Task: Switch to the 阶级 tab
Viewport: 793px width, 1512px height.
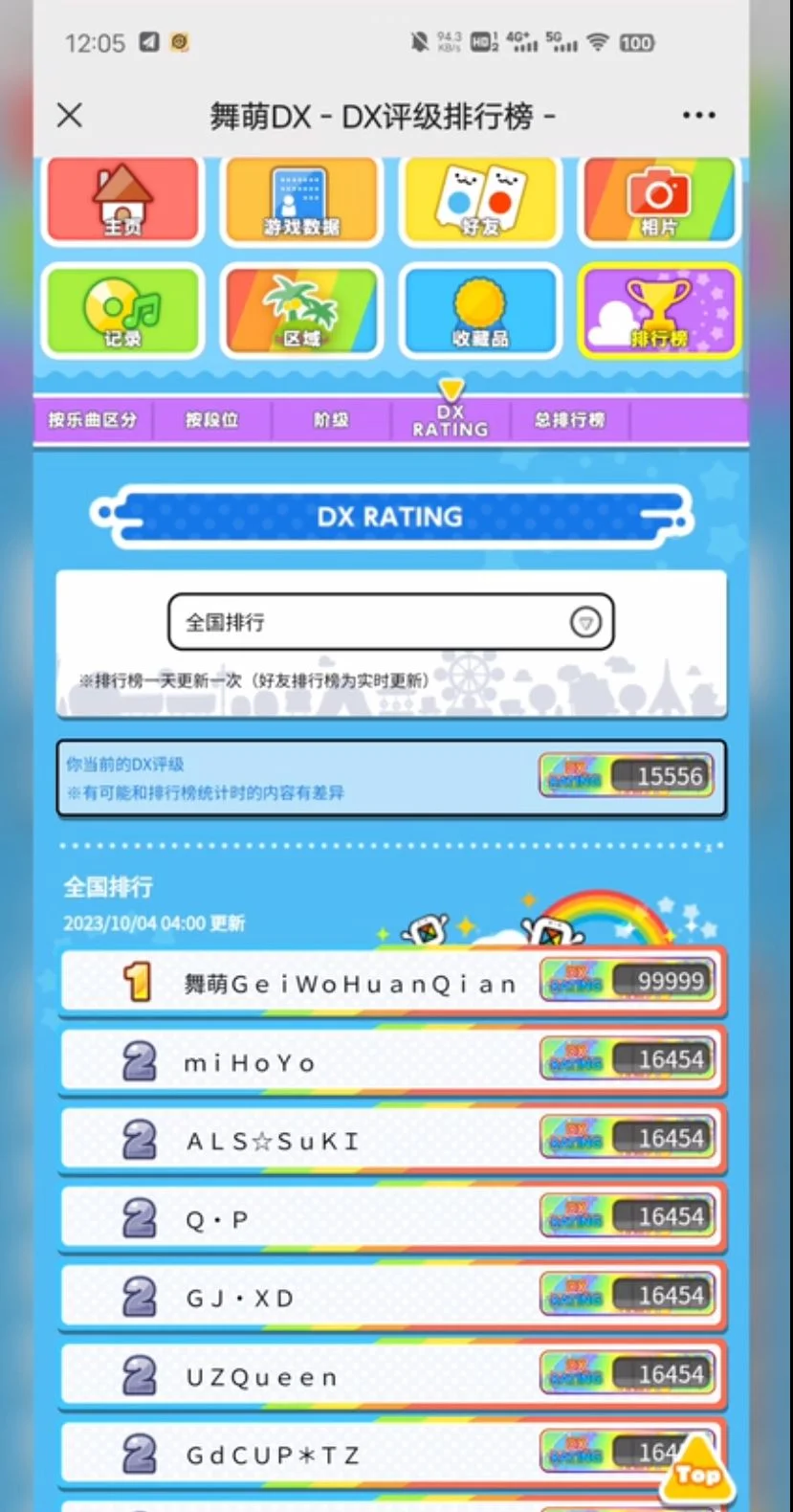Action: (331, 420)
